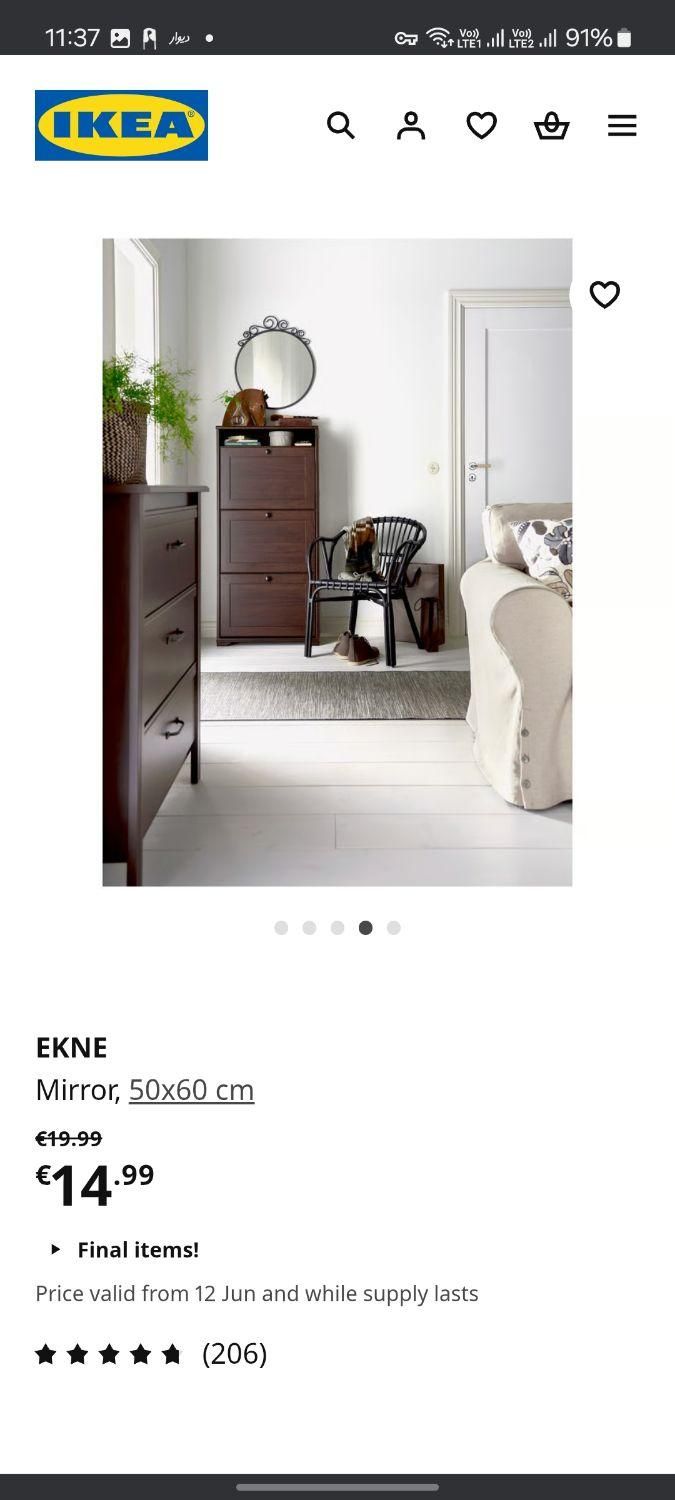Tap the 50x60 cm size link
Viewport: 675px width, 1500px height.
pyautogui.click(x=191, y=1089)
